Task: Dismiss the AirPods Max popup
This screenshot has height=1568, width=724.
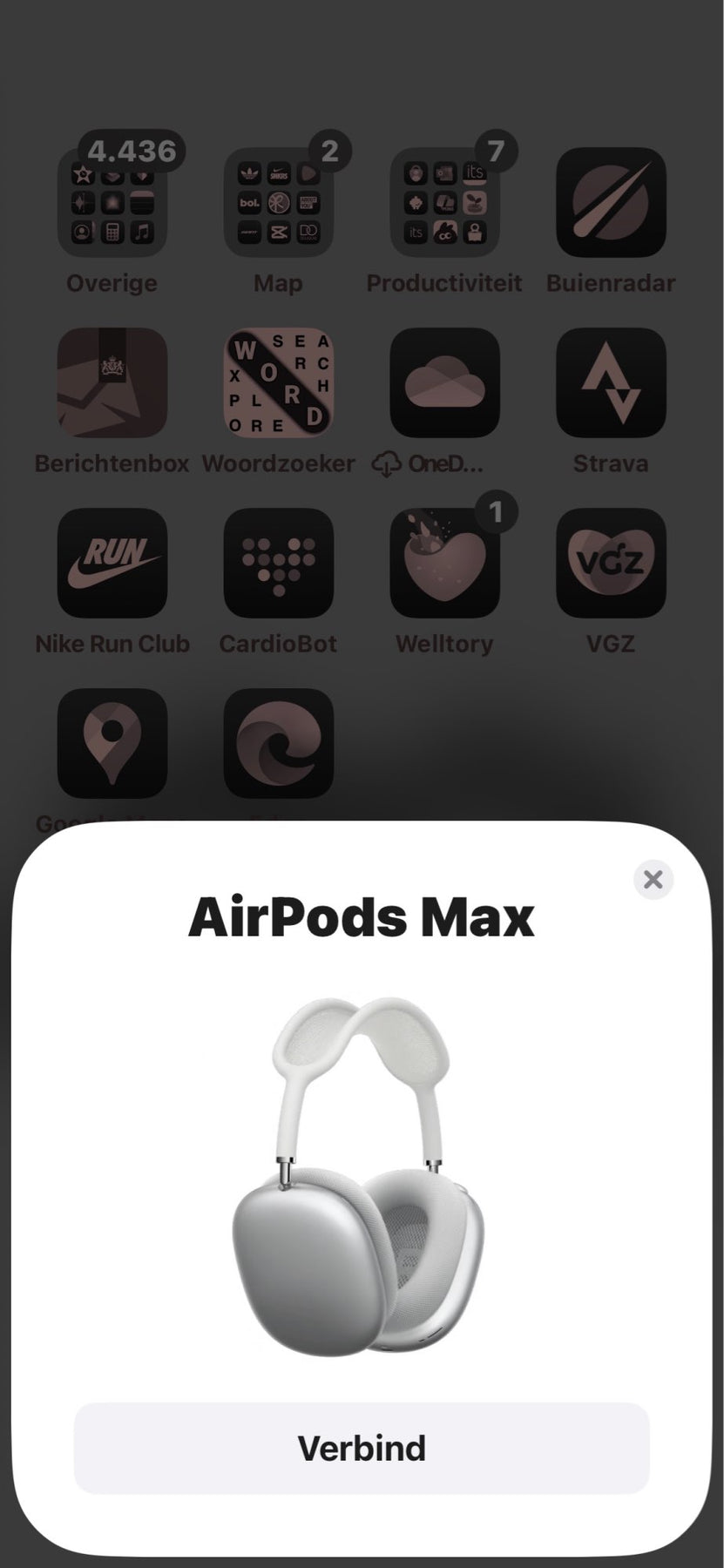Action: (653, 879)
